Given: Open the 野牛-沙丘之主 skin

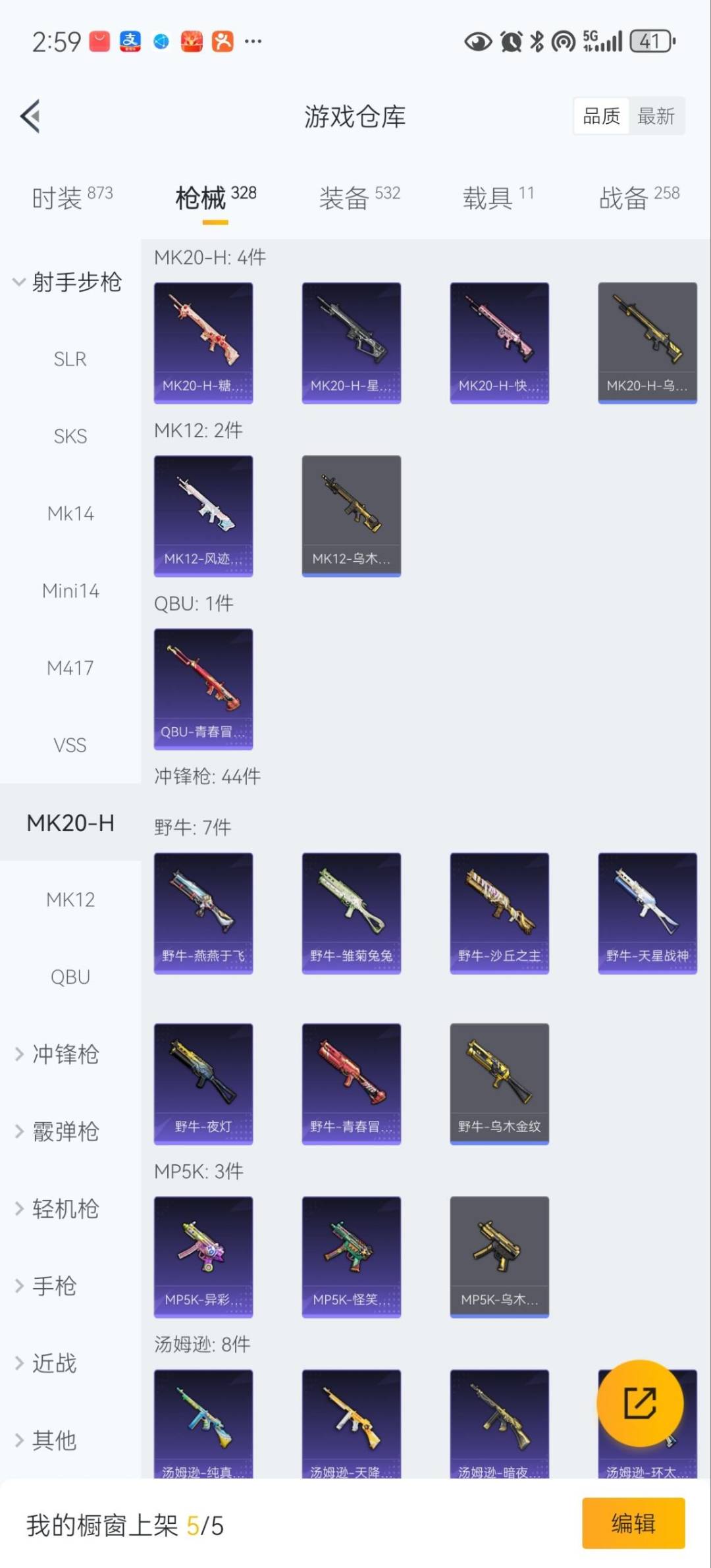Looking at the screenshot, I should (499, 913).
